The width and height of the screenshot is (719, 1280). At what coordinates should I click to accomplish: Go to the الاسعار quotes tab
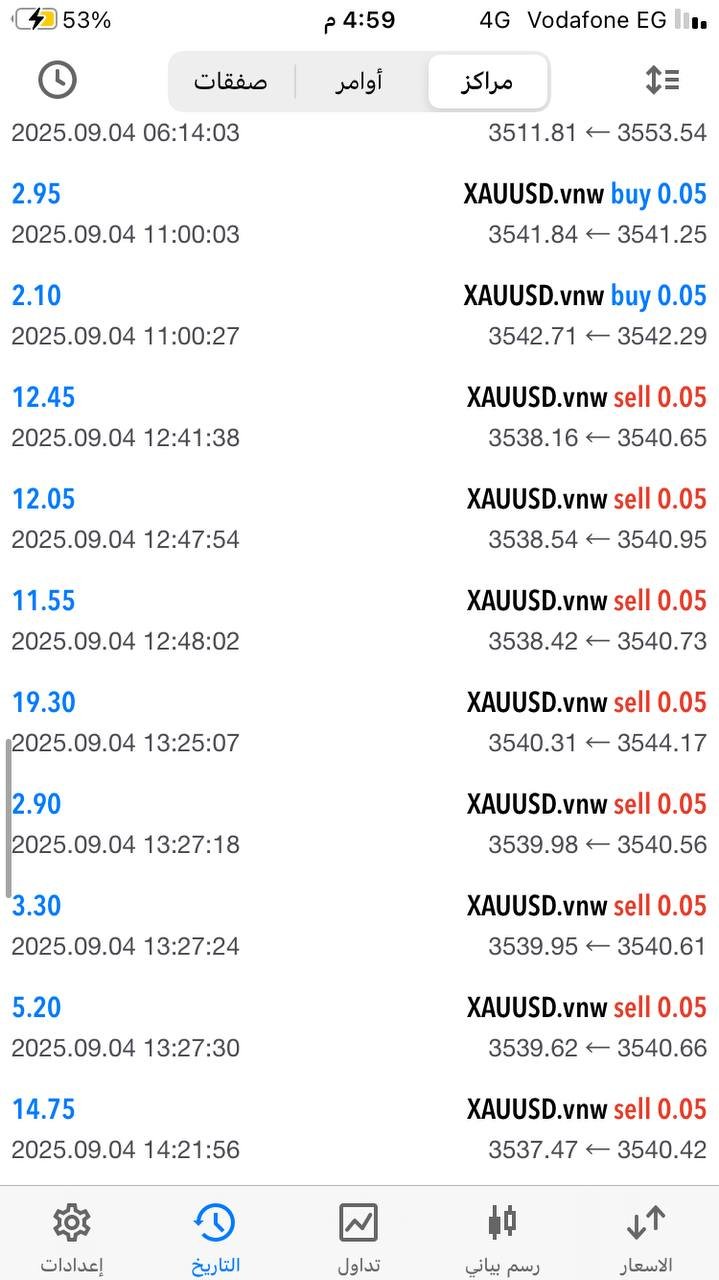647,1238
